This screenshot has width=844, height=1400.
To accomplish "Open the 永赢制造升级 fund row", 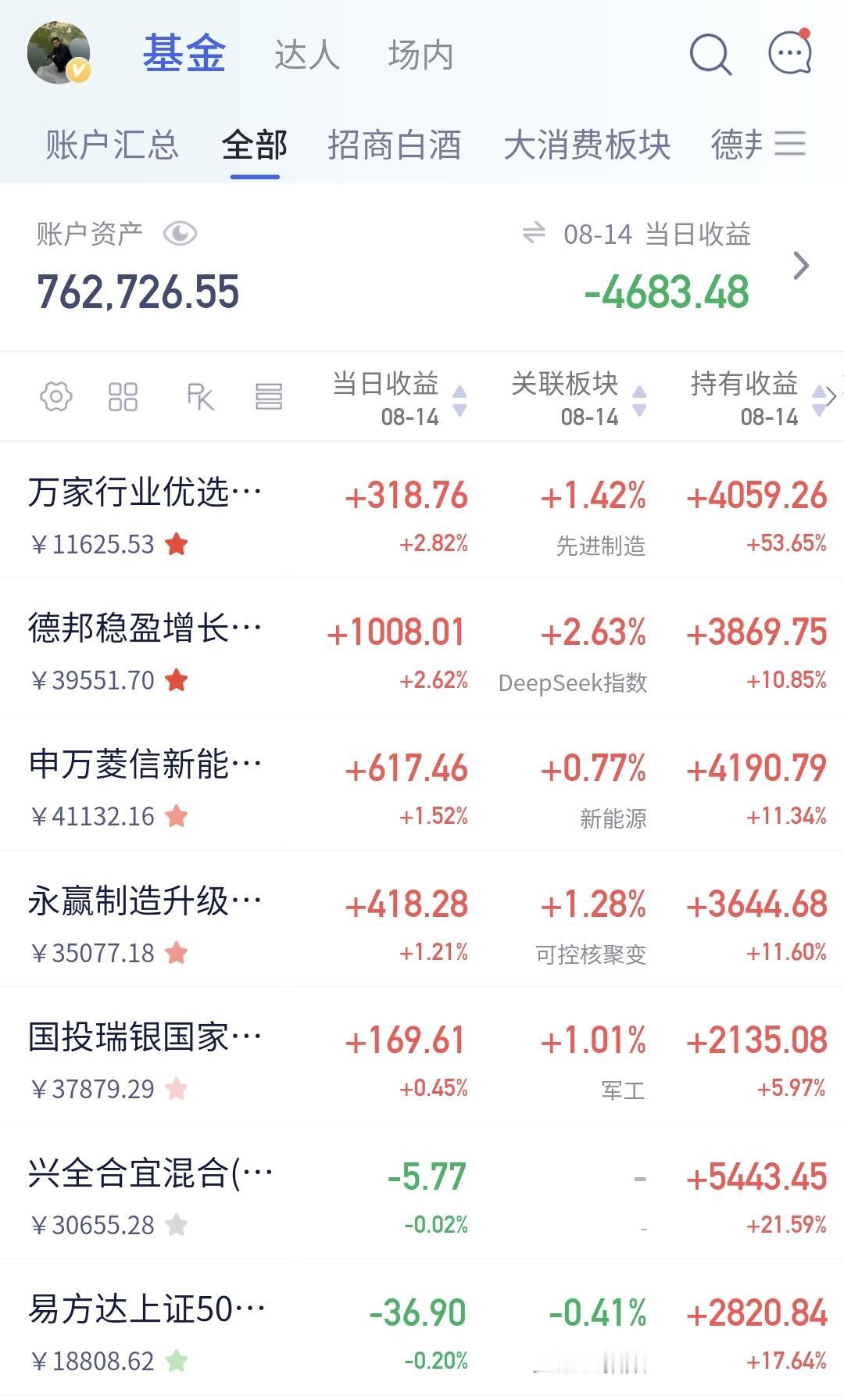I will click(x=422, y=919).
